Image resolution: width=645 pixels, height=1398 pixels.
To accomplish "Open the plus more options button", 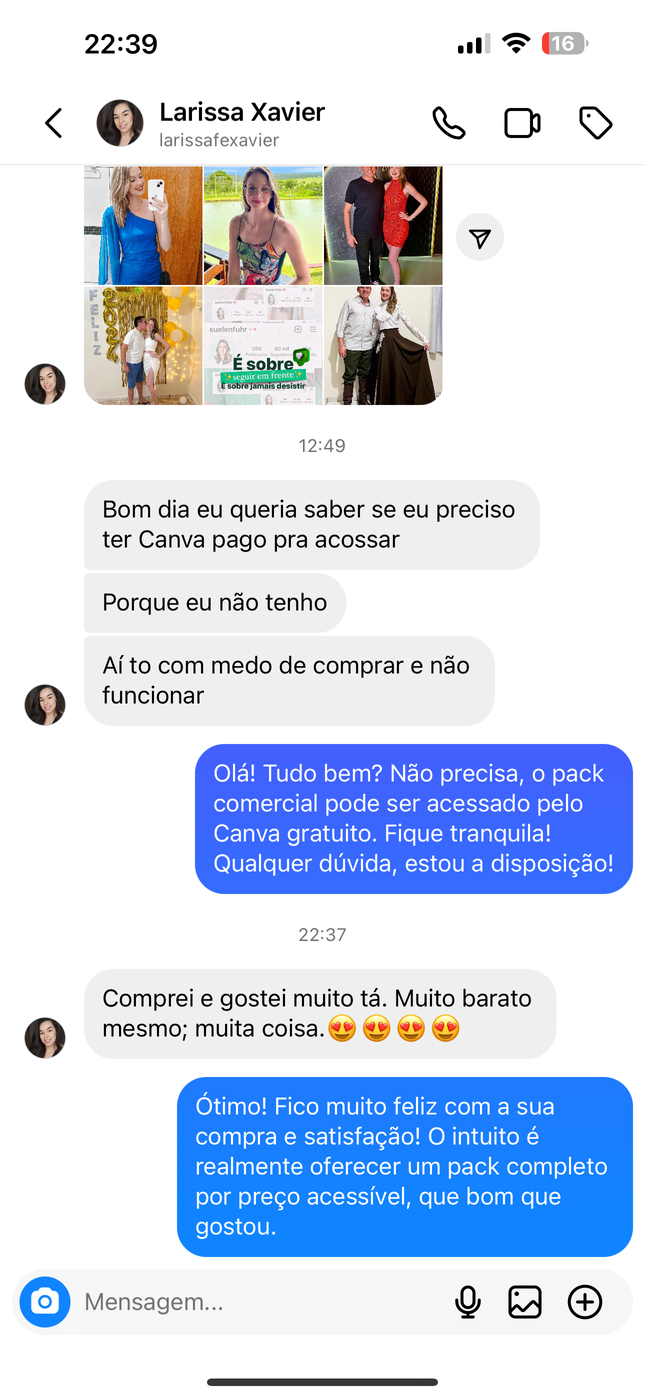I will pos(584,1302).
